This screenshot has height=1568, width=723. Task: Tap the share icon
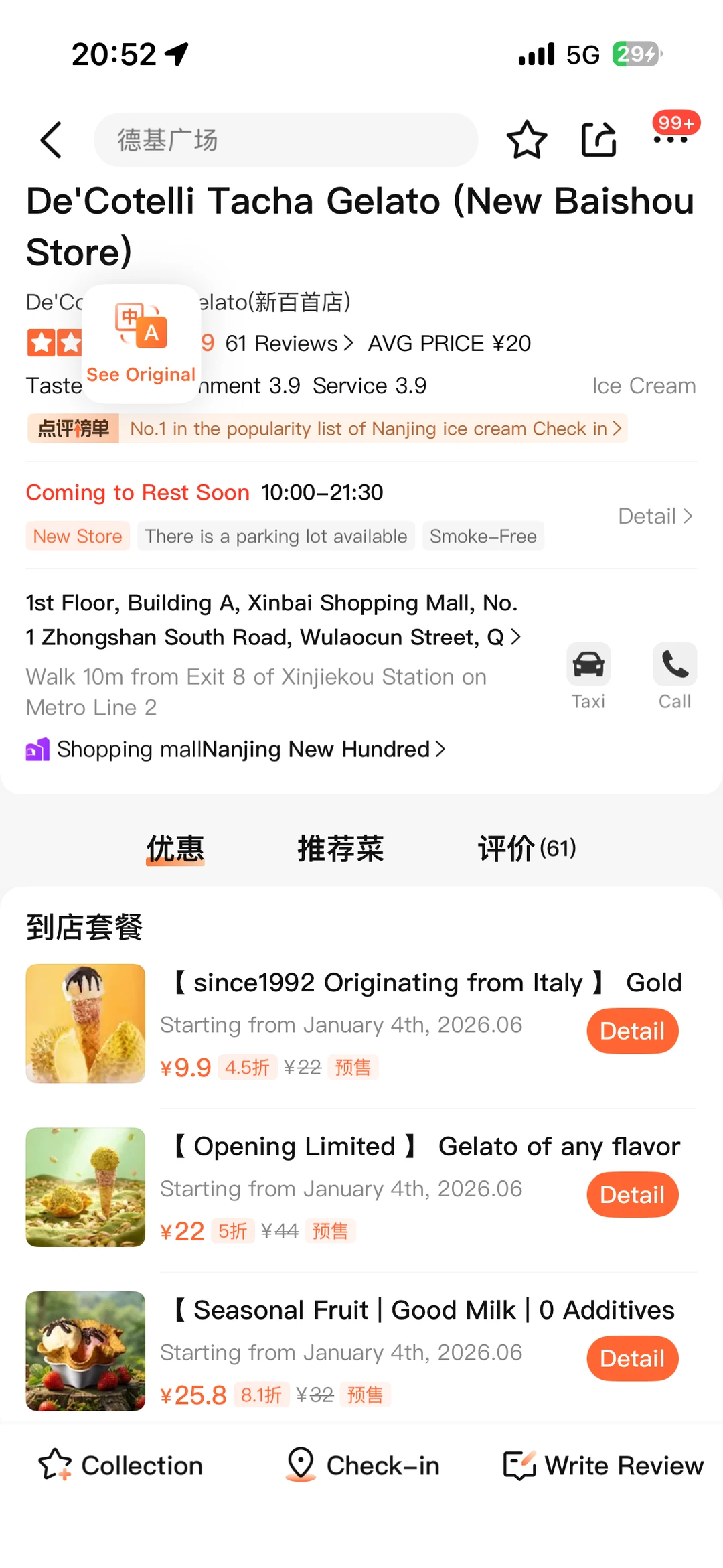pyautogui.click(x=598, y=139)
